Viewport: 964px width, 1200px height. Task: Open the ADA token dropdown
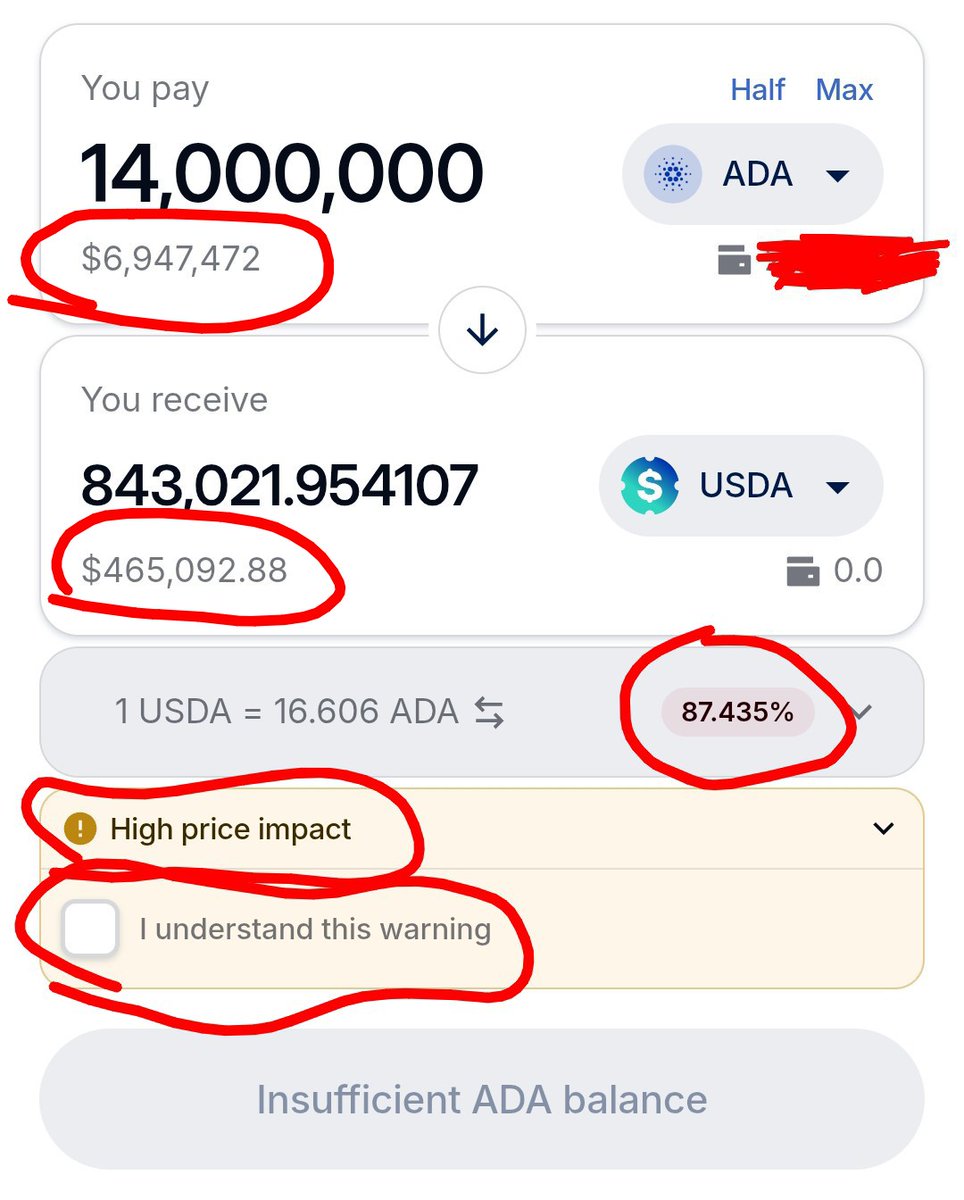752,175
